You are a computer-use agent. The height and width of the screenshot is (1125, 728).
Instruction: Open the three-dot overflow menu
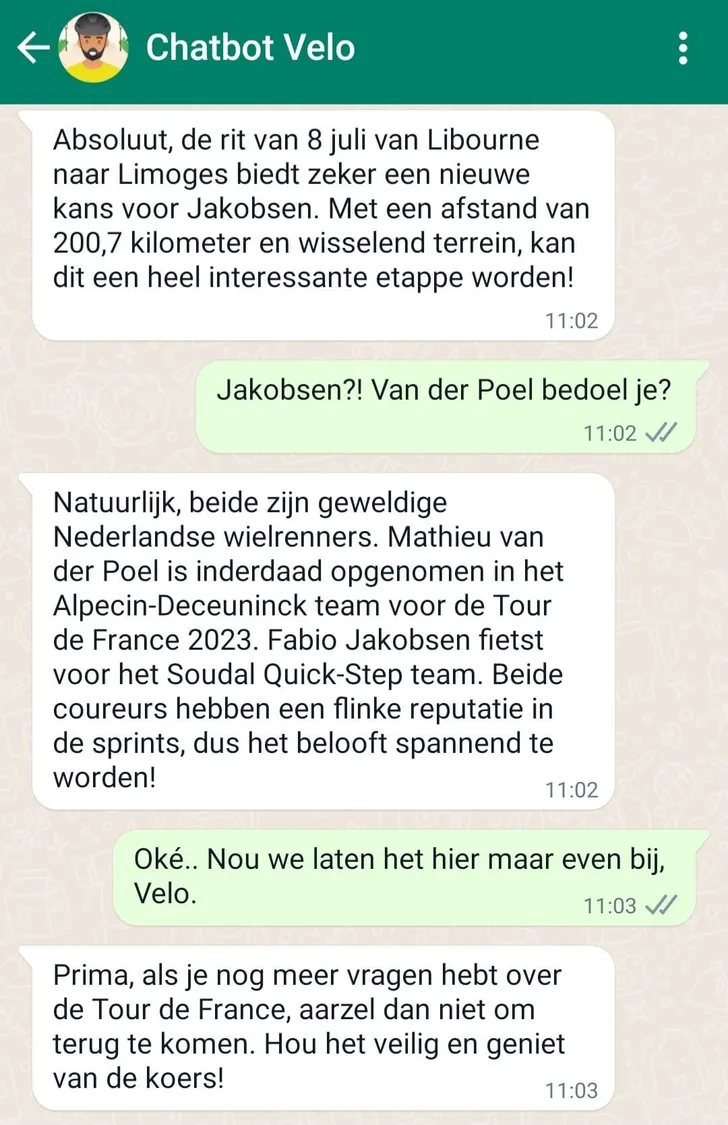[x=683, y=47]
